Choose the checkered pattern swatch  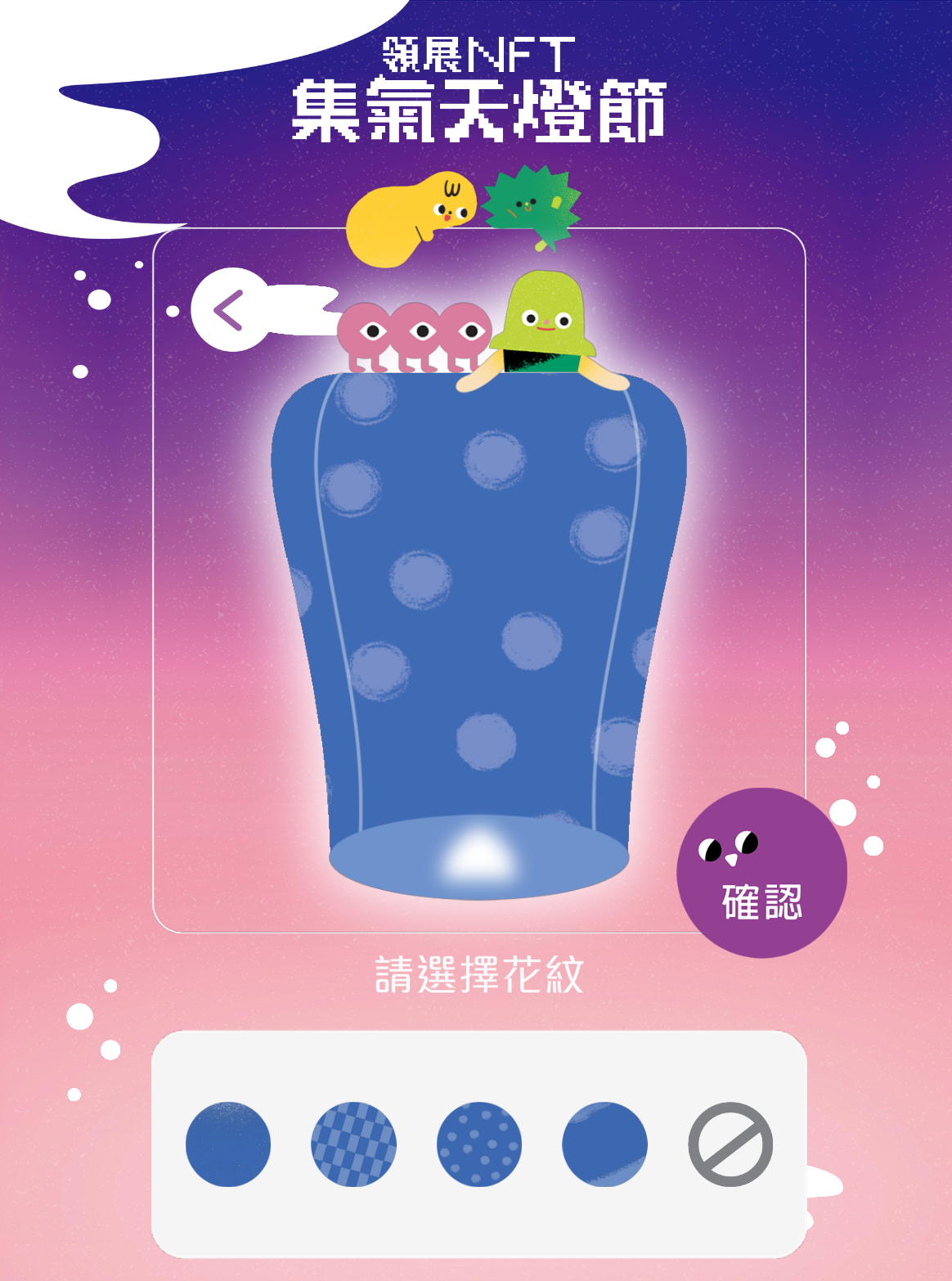(353, 1144)
